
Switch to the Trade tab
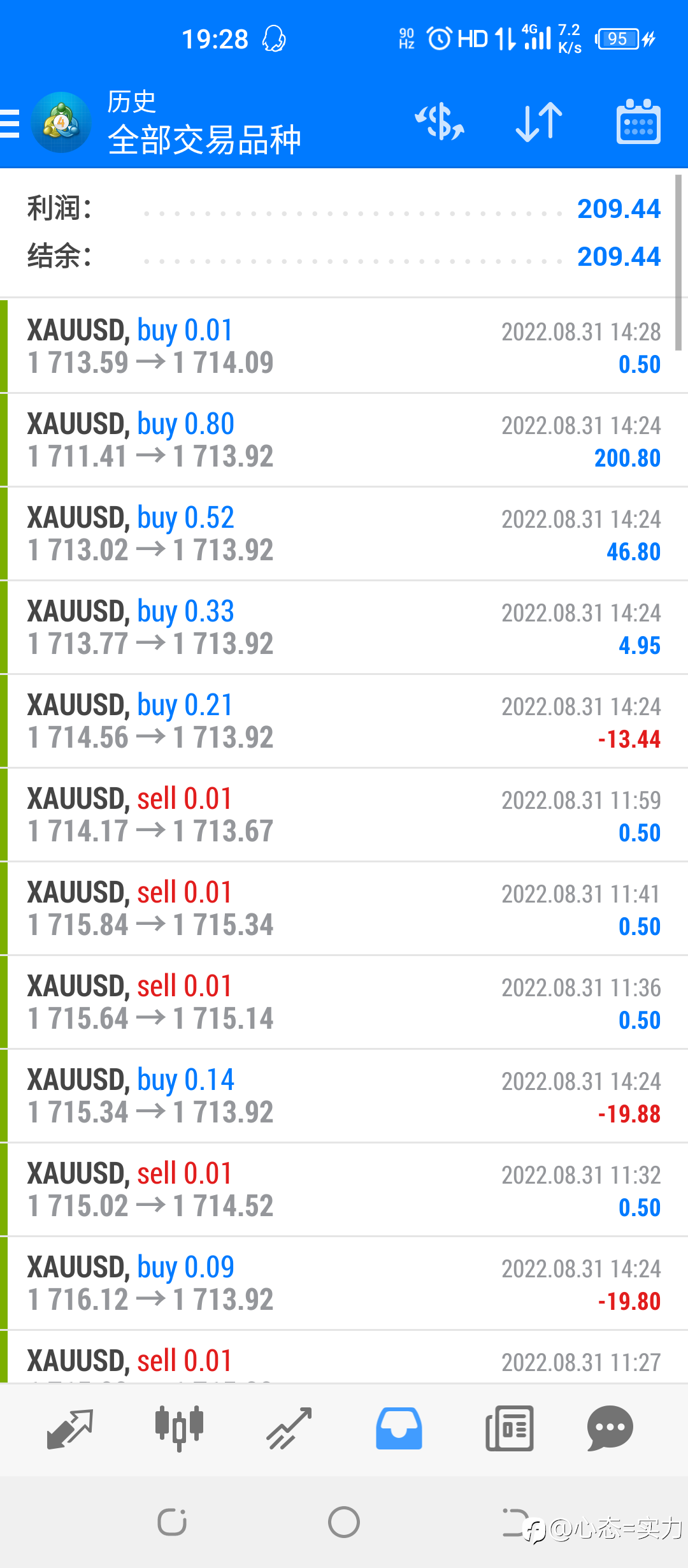pos(289,1428)
